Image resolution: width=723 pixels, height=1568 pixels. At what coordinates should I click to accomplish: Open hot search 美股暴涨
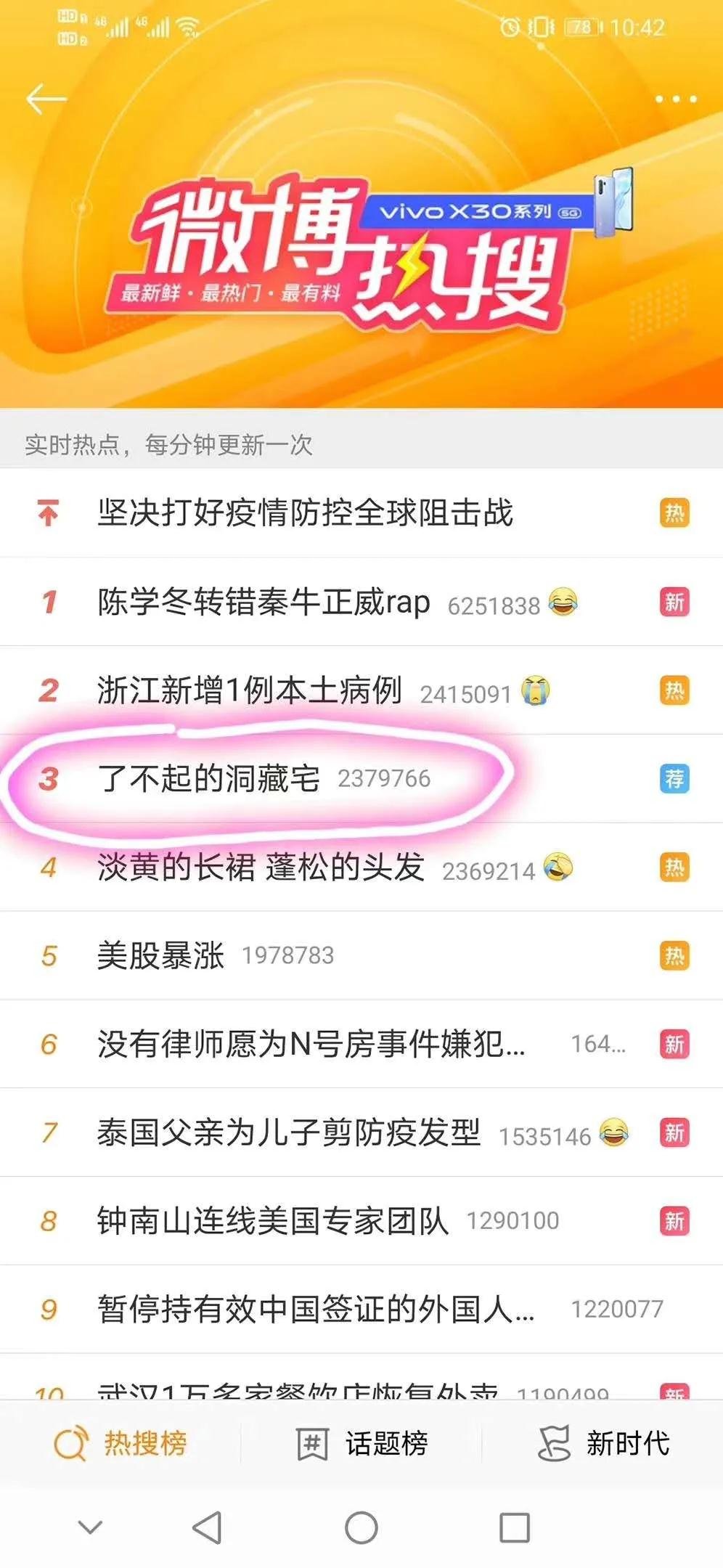161,956
